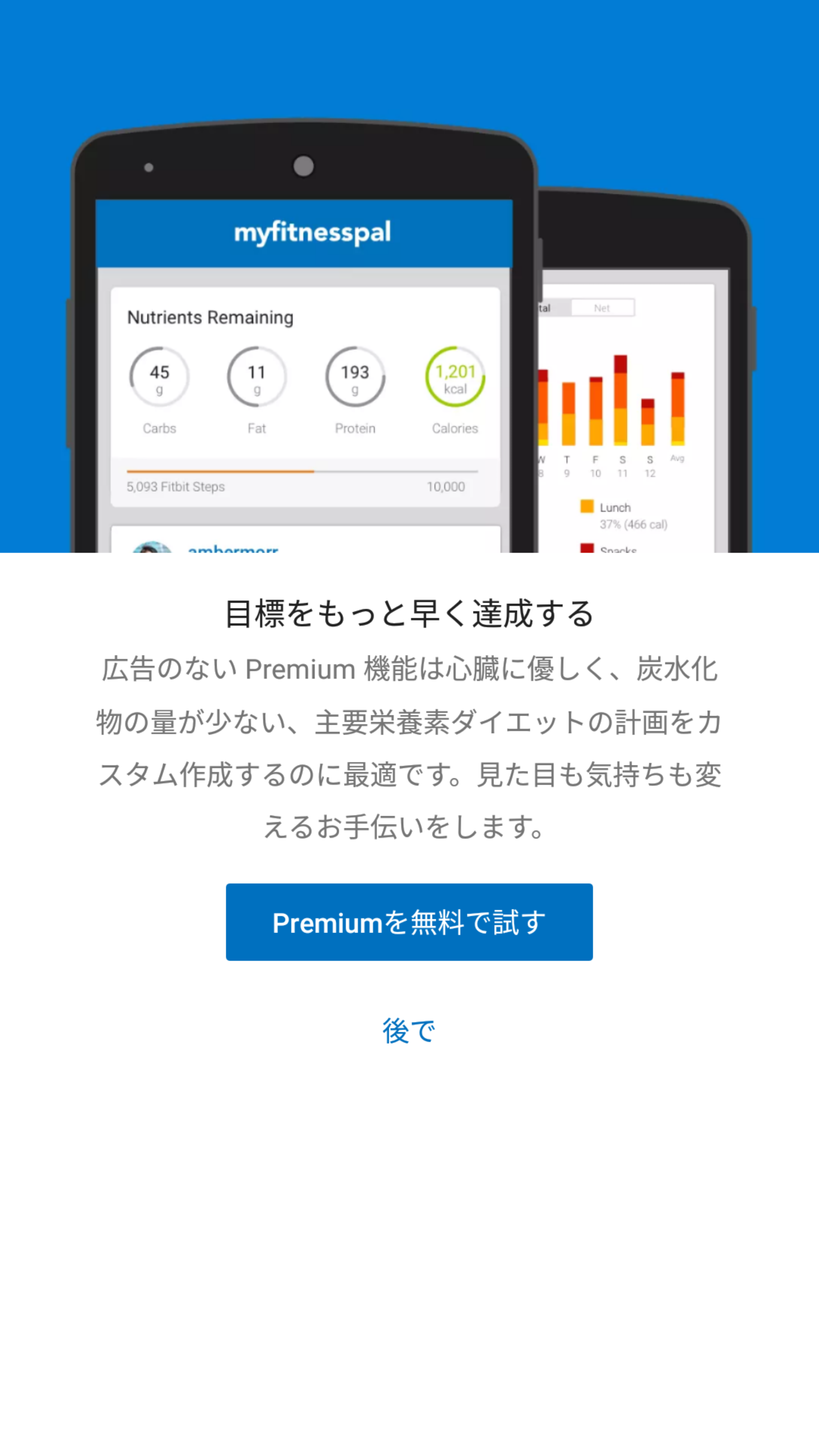The height and width of the screenshot is (1456, 819).
Task: Dismiss the offer with 後で
Action: (409, 1031)
